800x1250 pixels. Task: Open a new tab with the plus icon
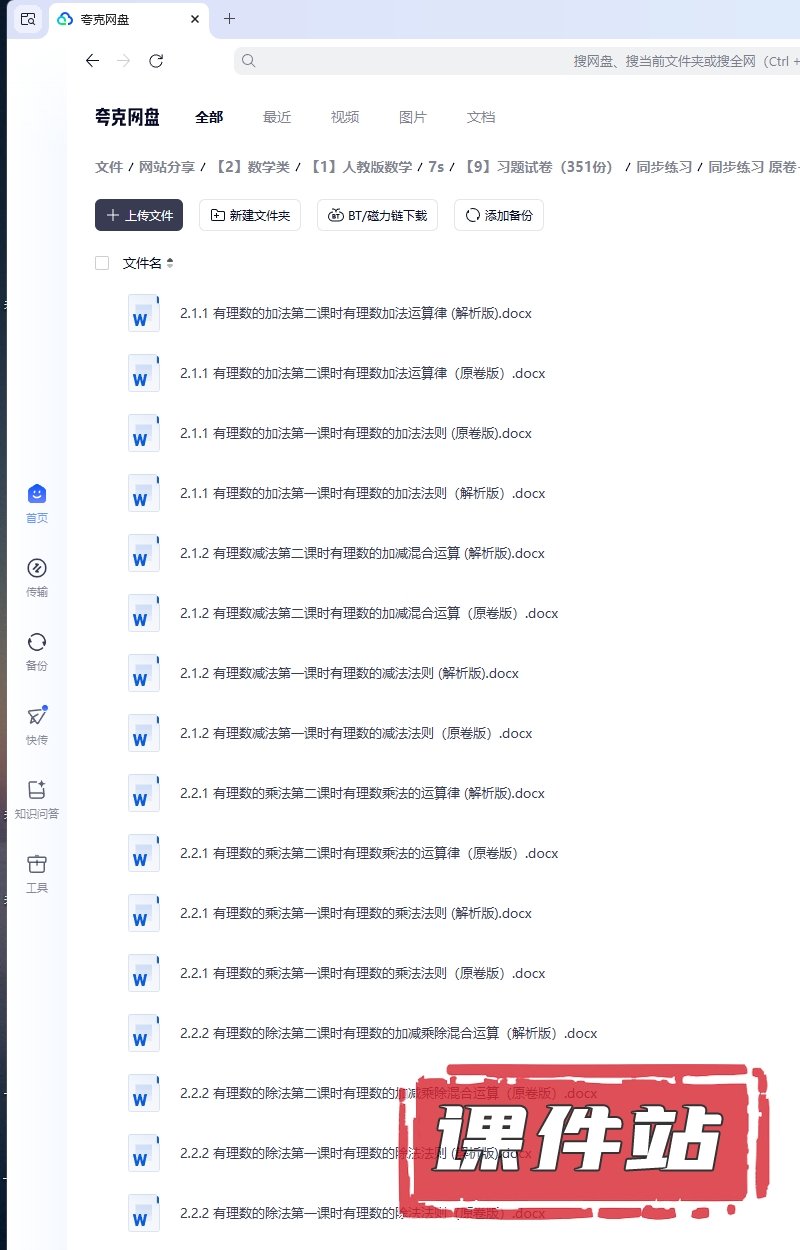click(x=229, y=19)
